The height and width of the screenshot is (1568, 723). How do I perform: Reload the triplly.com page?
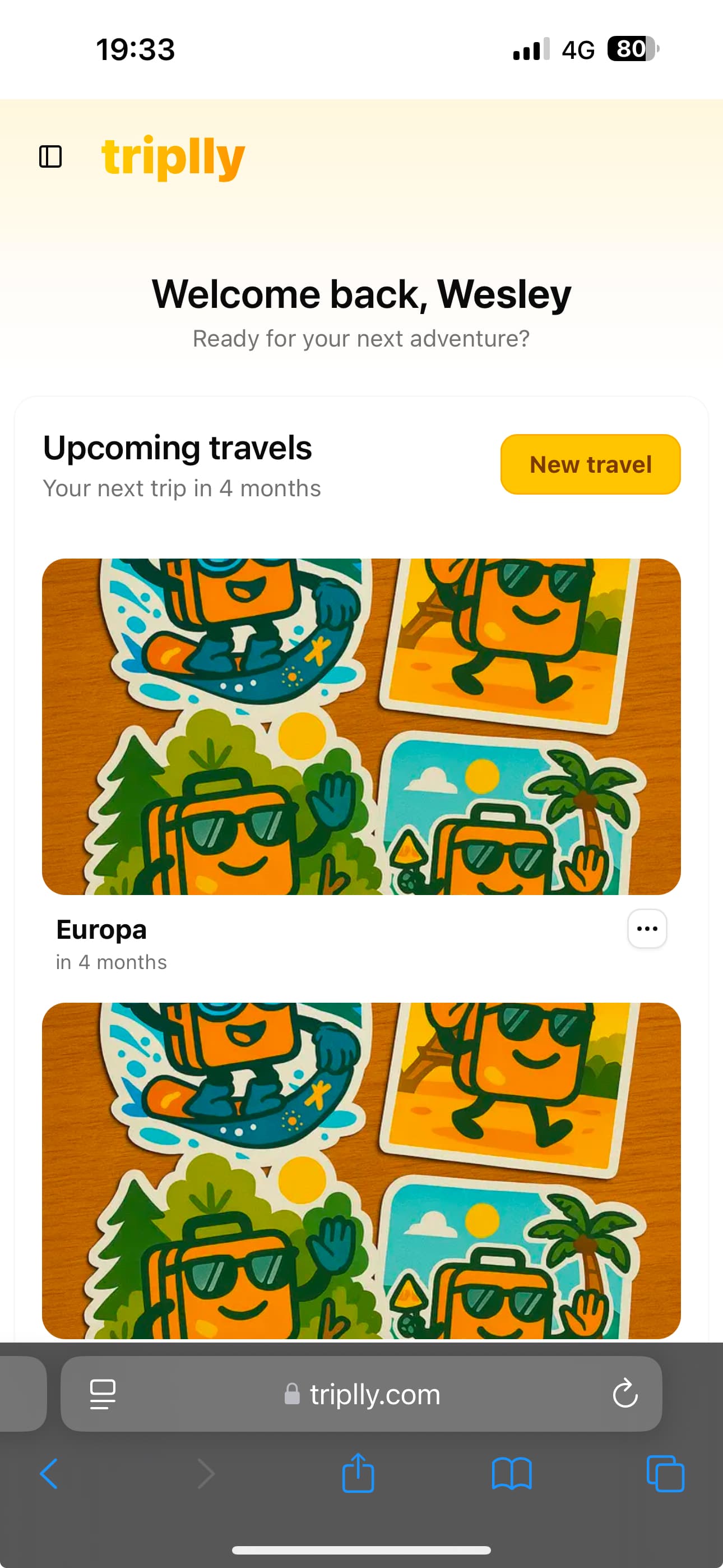[624, 1394]
